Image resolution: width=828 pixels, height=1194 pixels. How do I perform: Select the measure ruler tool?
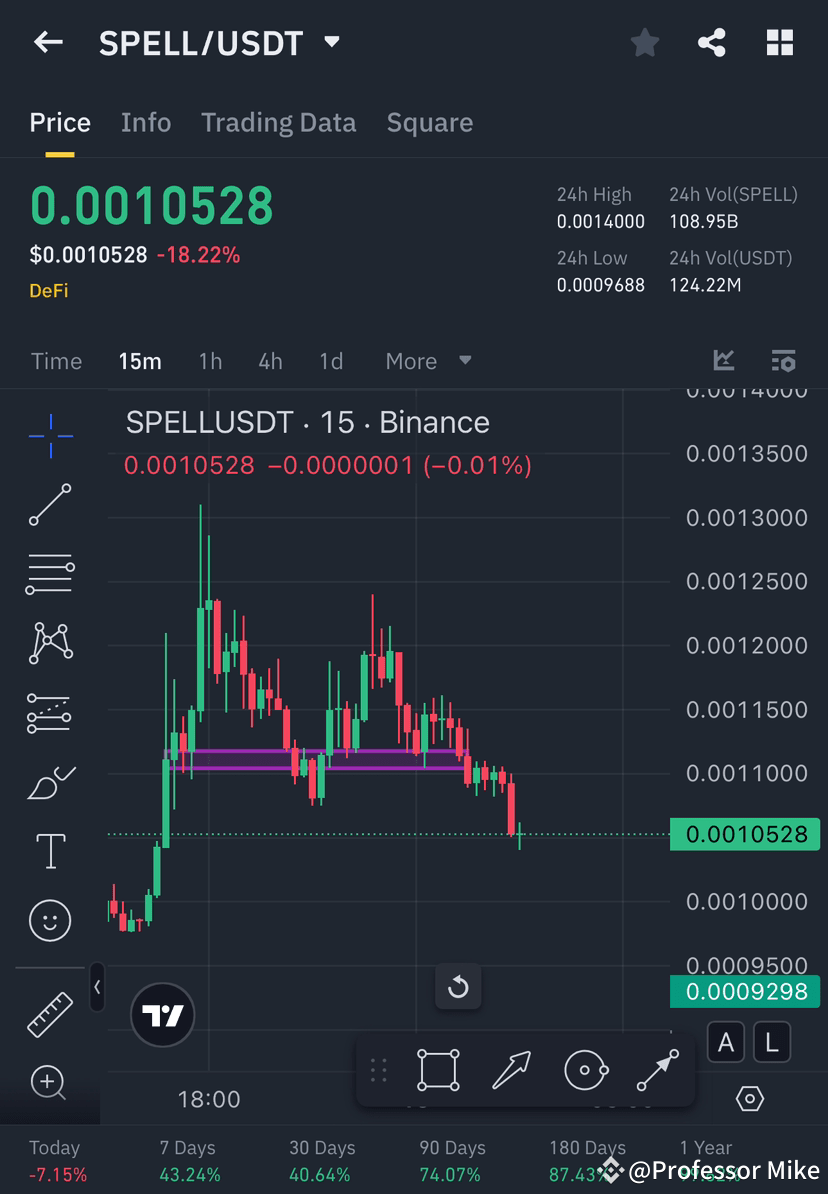[x=50, y=1013]
